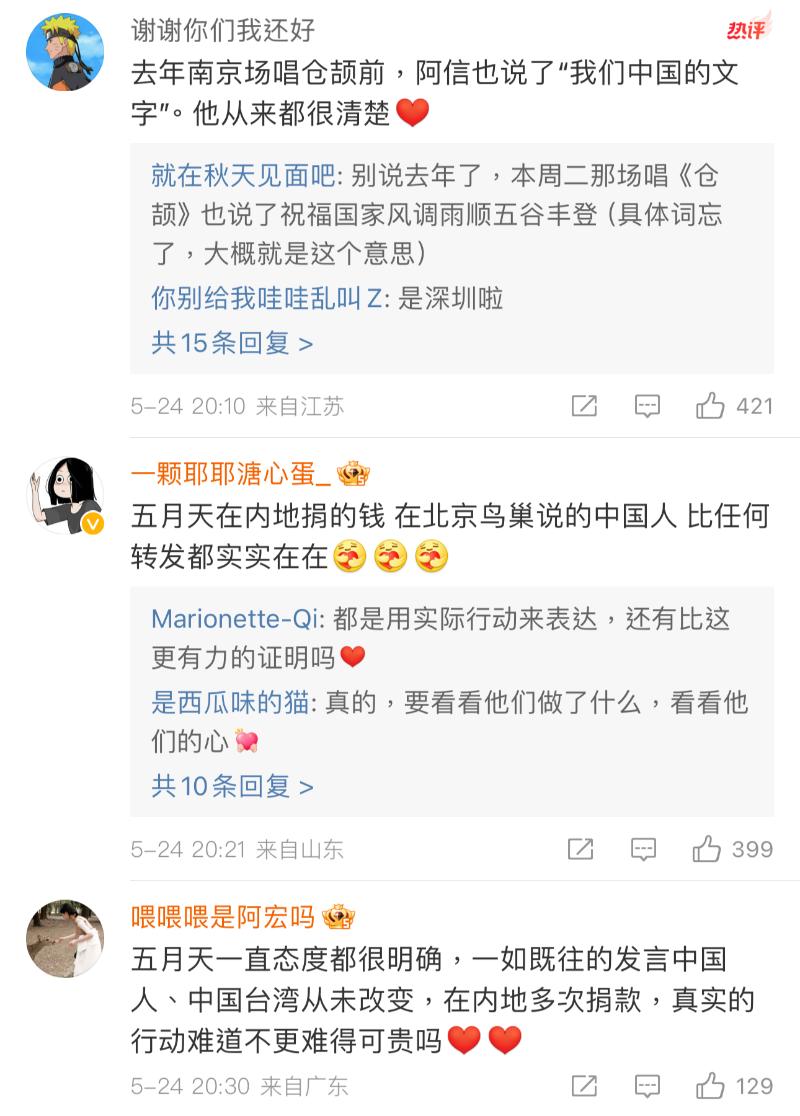
Task: Expand all 15 replies
Action: point(232,344)
